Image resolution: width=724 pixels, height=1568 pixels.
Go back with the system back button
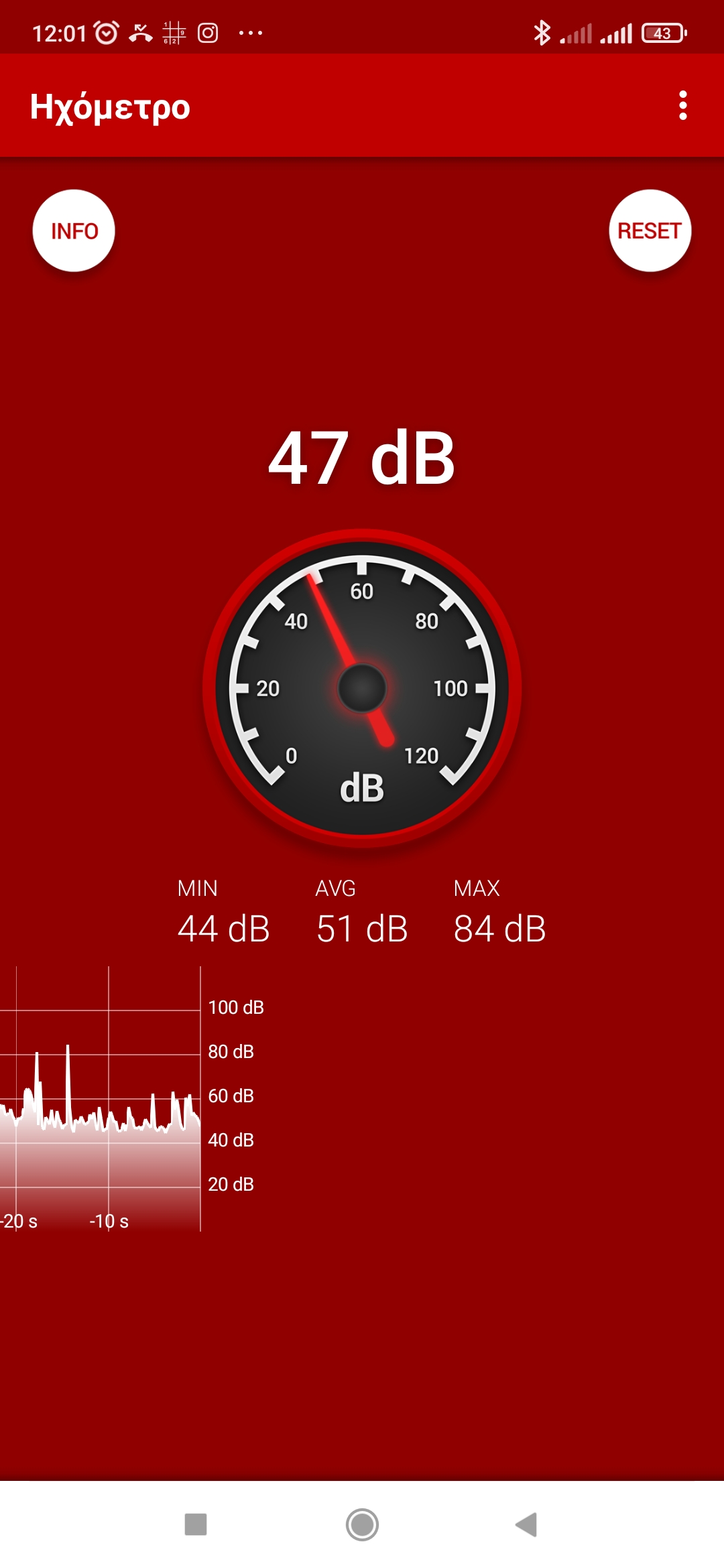coord(527,1524)
